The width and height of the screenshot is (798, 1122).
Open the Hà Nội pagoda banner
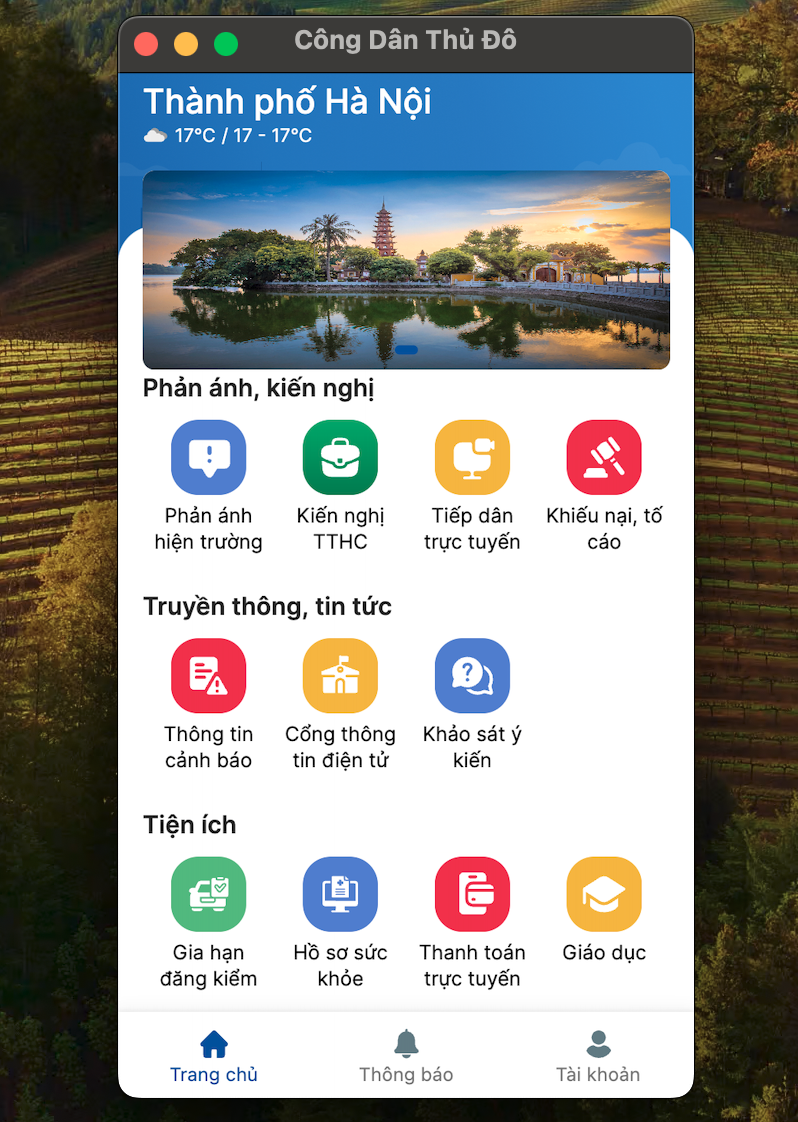(406, 270)
